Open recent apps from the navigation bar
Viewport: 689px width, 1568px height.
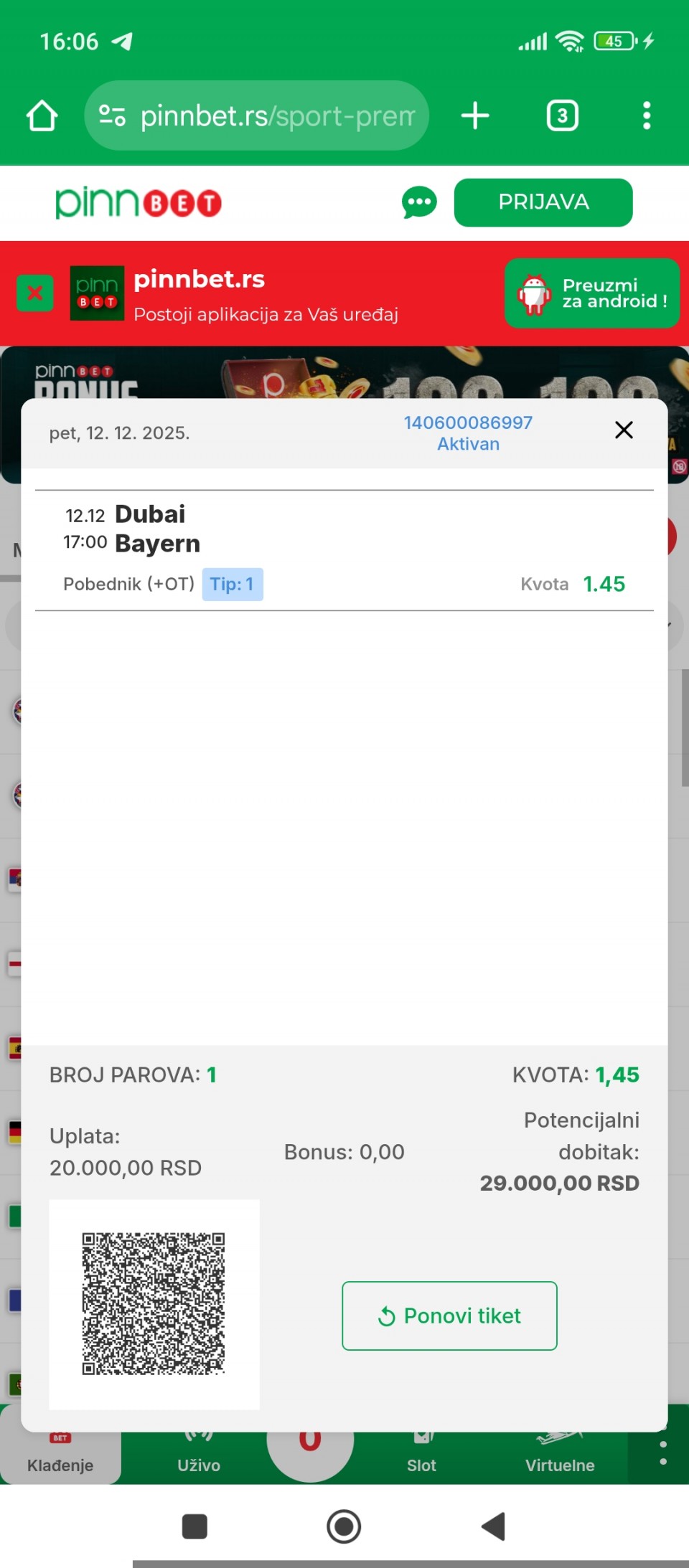pos(194,1526)
